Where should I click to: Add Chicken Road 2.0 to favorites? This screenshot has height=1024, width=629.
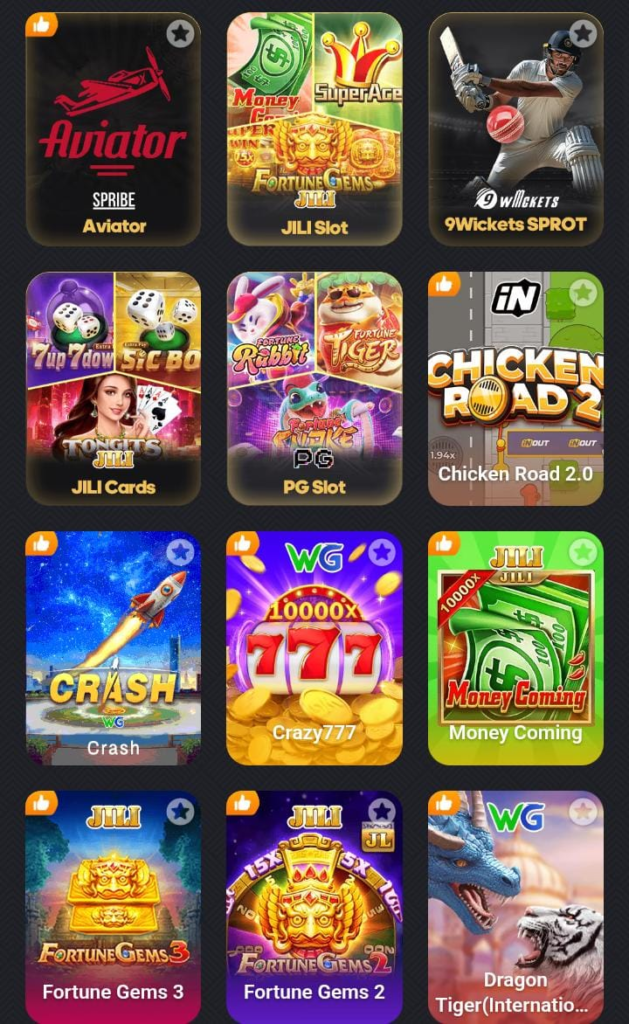[x=583, y=293]
